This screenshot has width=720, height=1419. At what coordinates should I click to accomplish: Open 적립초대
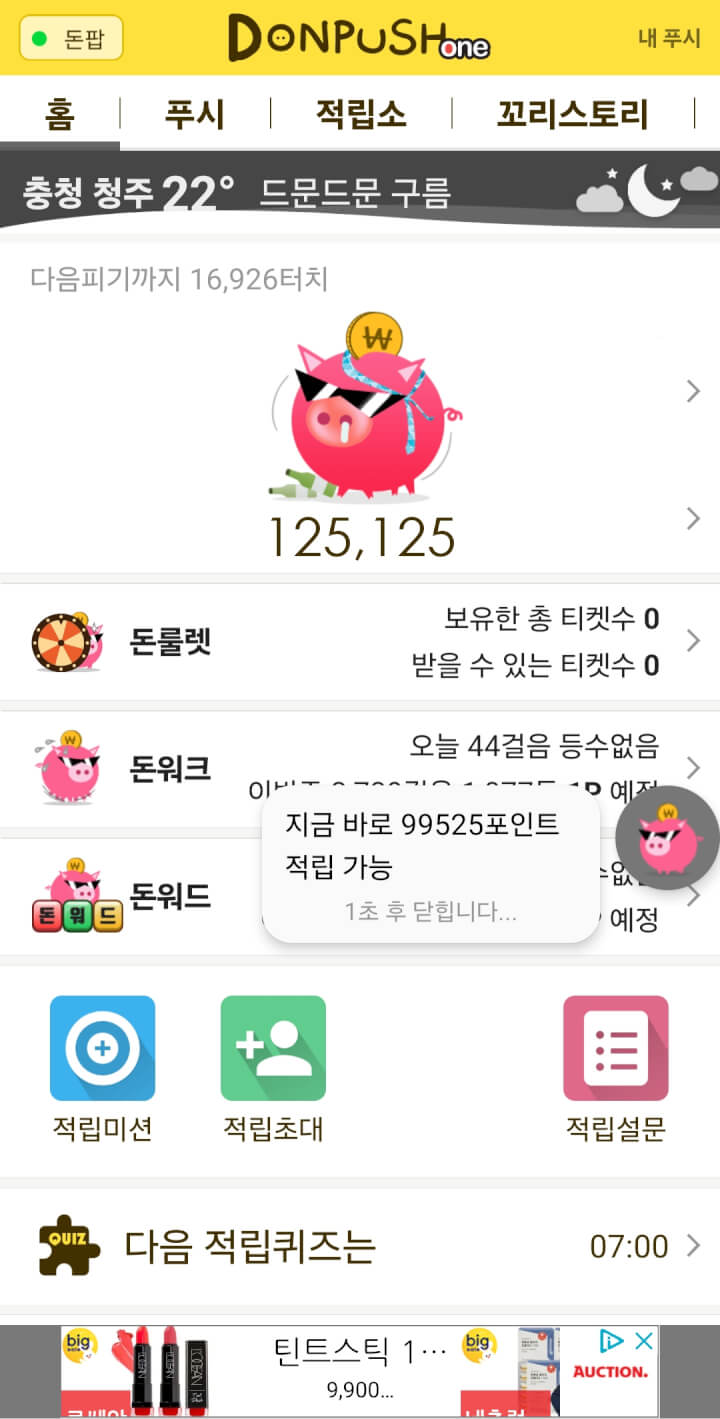point(273,1068)
